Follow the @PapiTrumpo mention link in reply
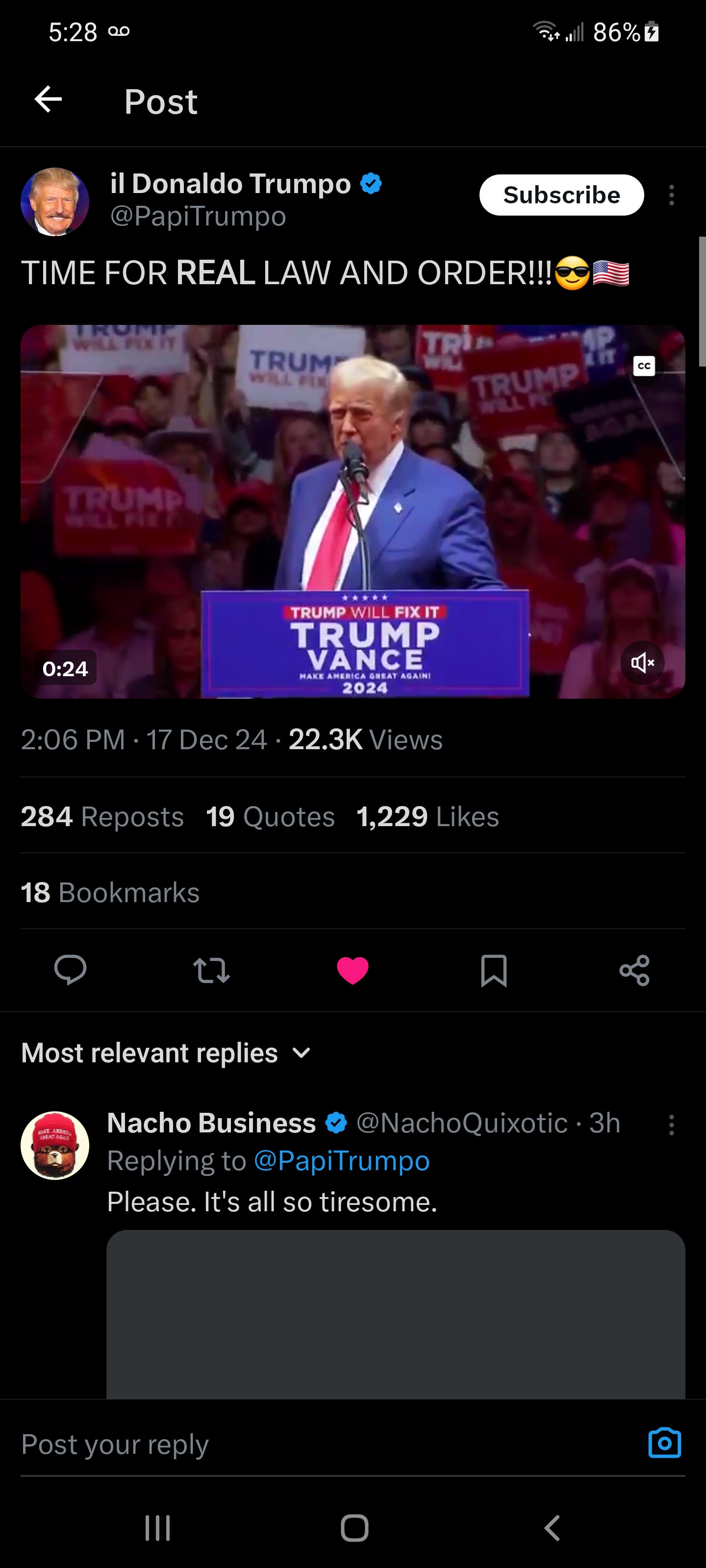Image resolution: width=706 pixels, height=1568 pixels. (342, 1161)
